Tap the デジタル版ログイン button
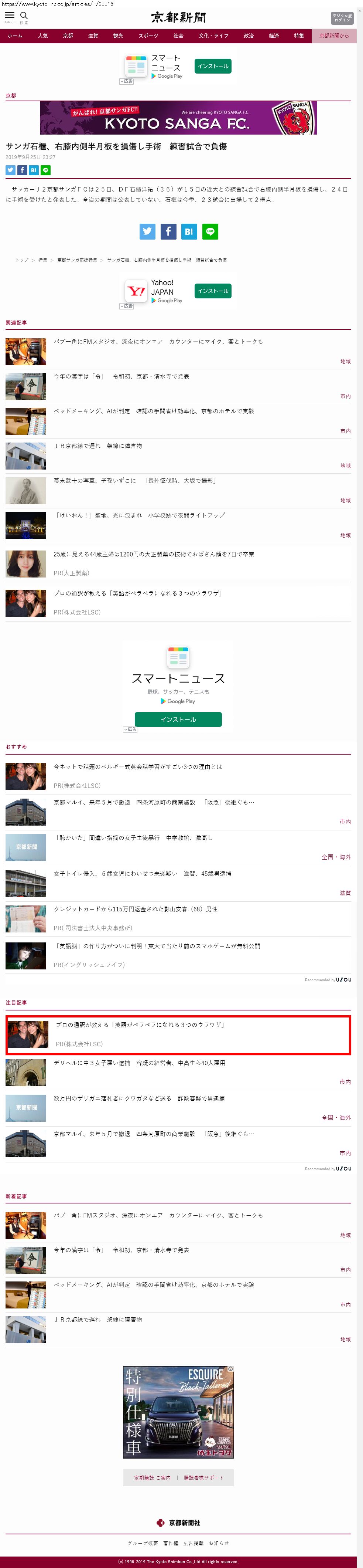 pos(342,18)
